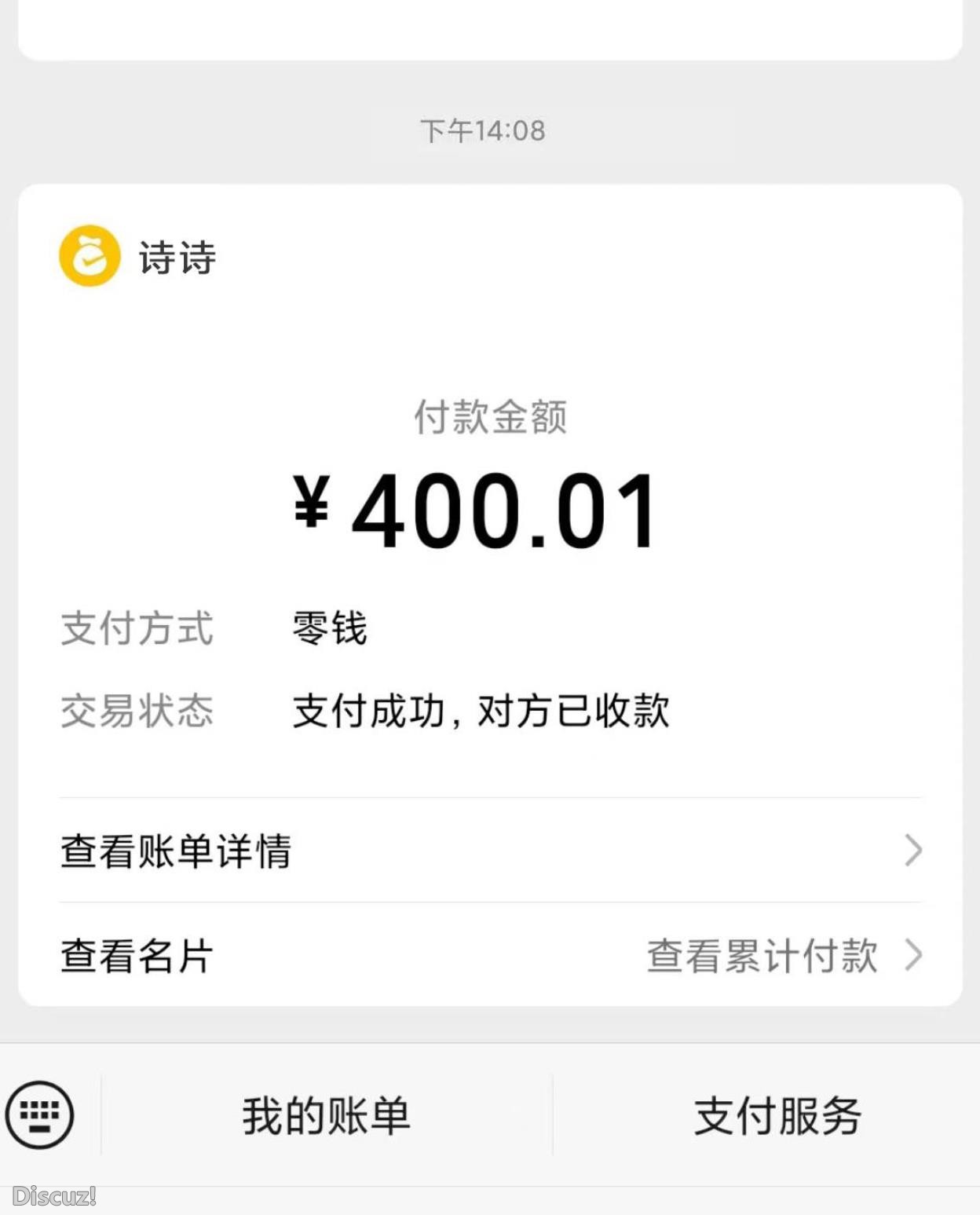
Task: Tap the 诗诗 sender name
Action: [174, 258]
